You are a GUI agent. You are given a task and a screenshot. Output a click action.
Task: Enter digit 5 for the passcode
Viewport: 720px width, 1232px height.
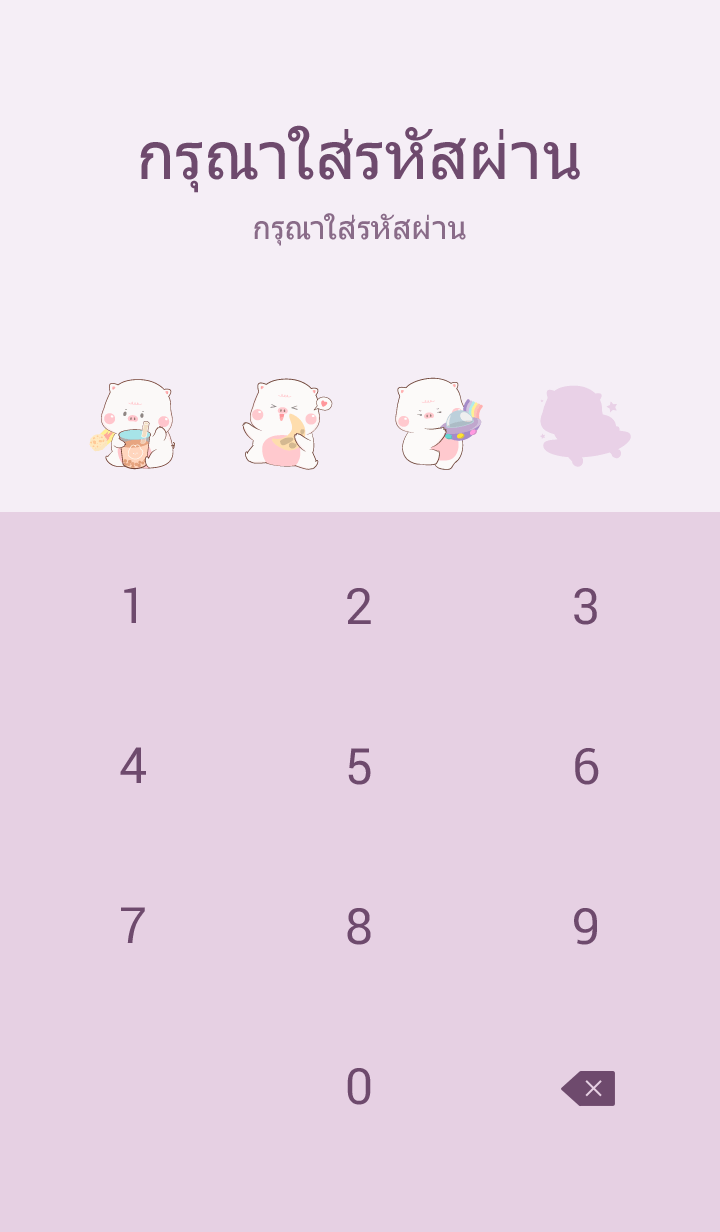pos(359,767)
